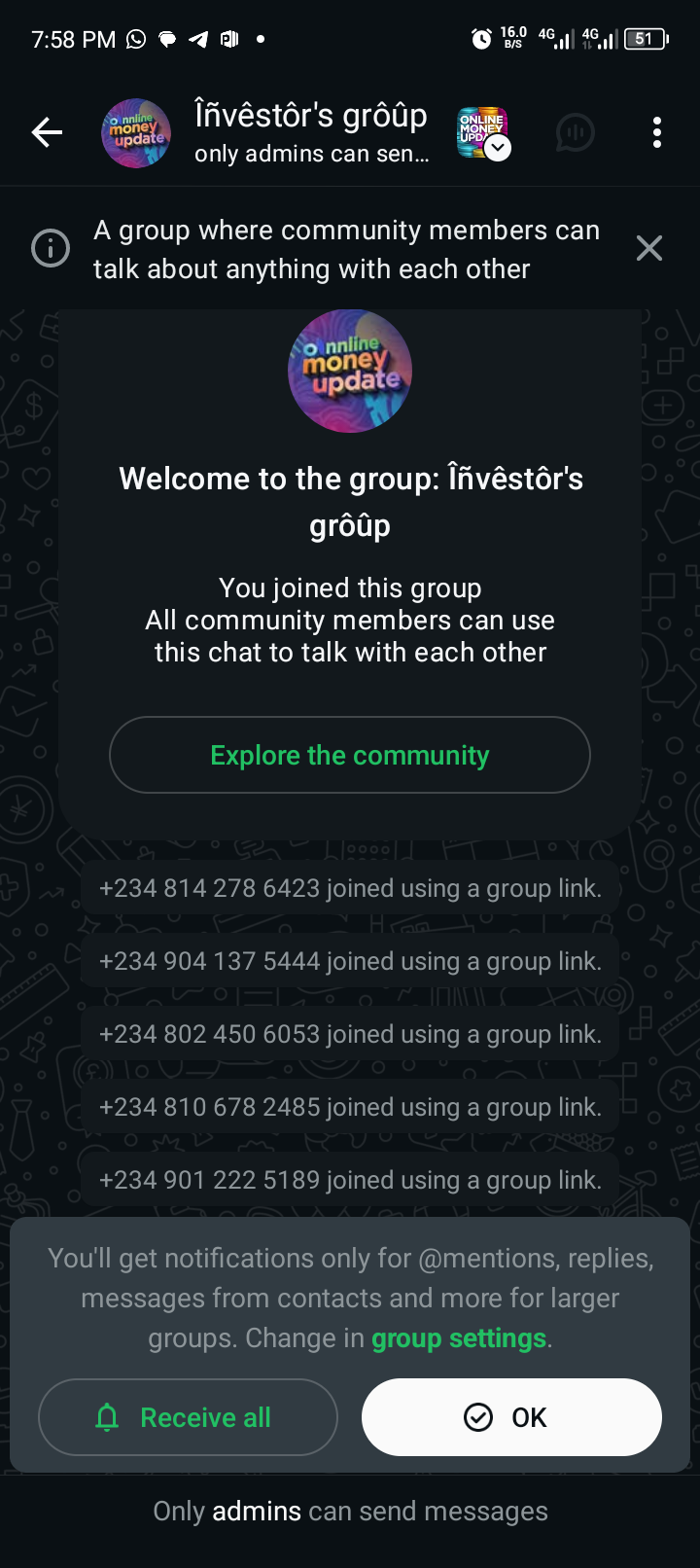This screenshot has height=1568, width=700.
Task: Open Investor's group info from header title
Action: coord(311,117)
